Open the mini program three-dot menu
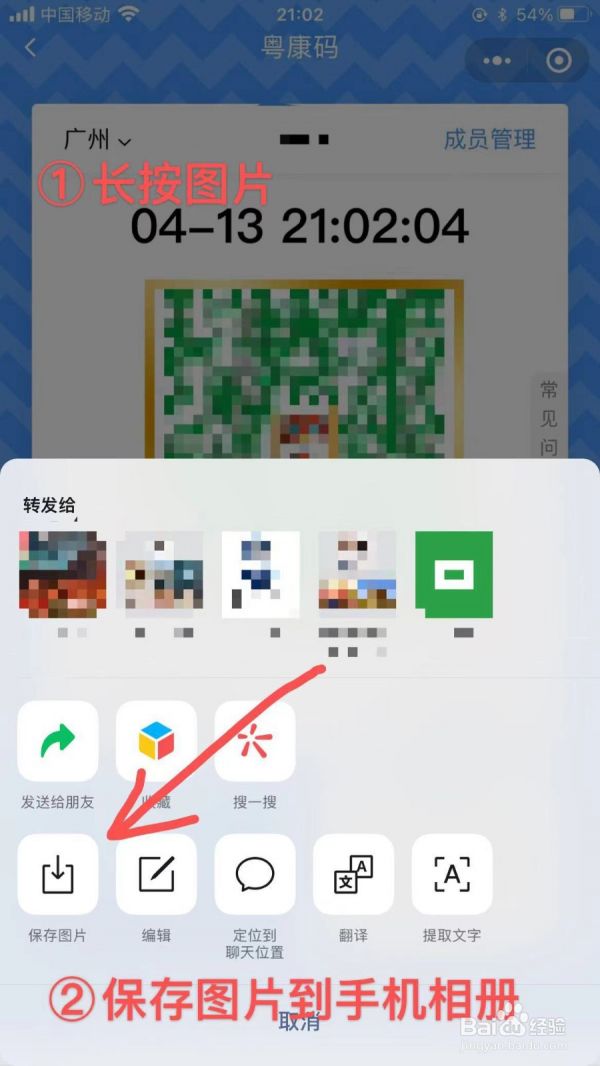The height and width of the screenshot is (1066, 600). click(x=496, y=61)
